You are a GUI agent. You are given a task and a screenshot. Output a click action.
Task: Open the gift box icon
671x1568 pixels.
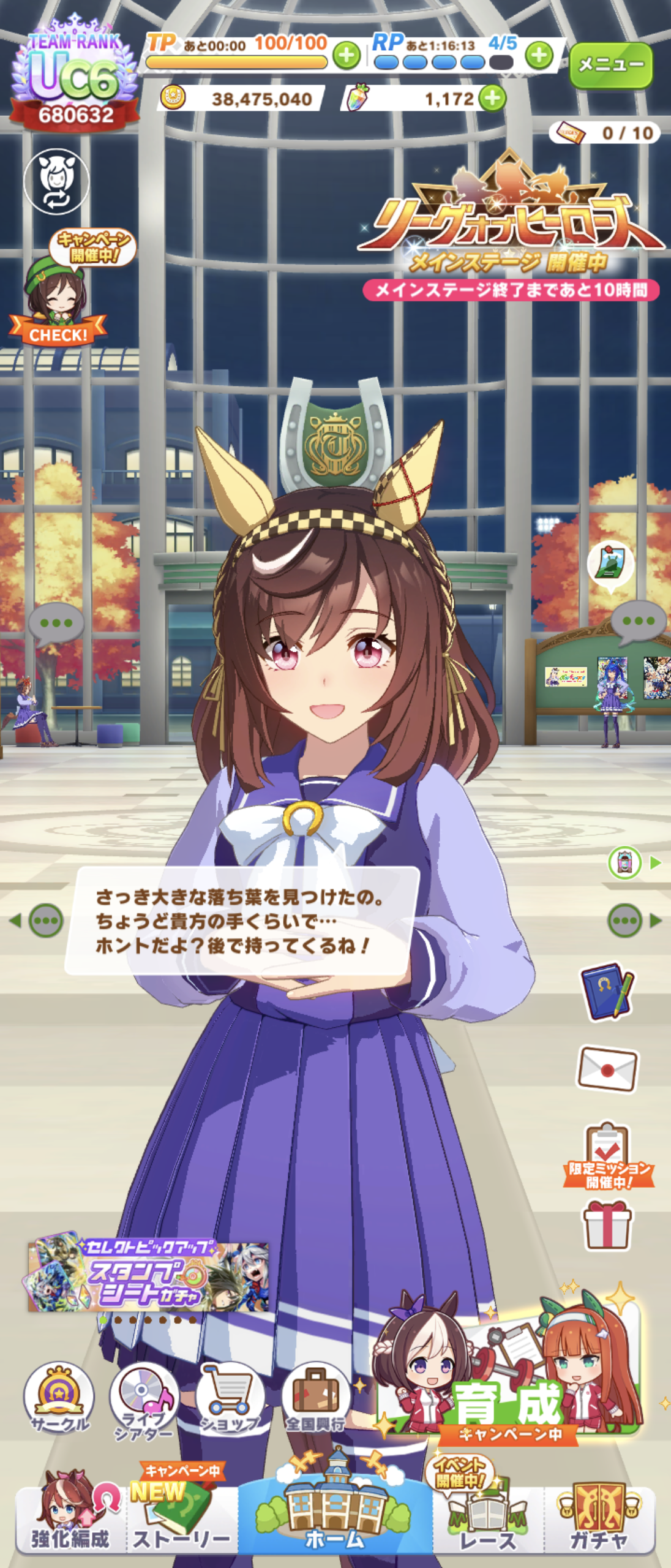coord(607,1225)
